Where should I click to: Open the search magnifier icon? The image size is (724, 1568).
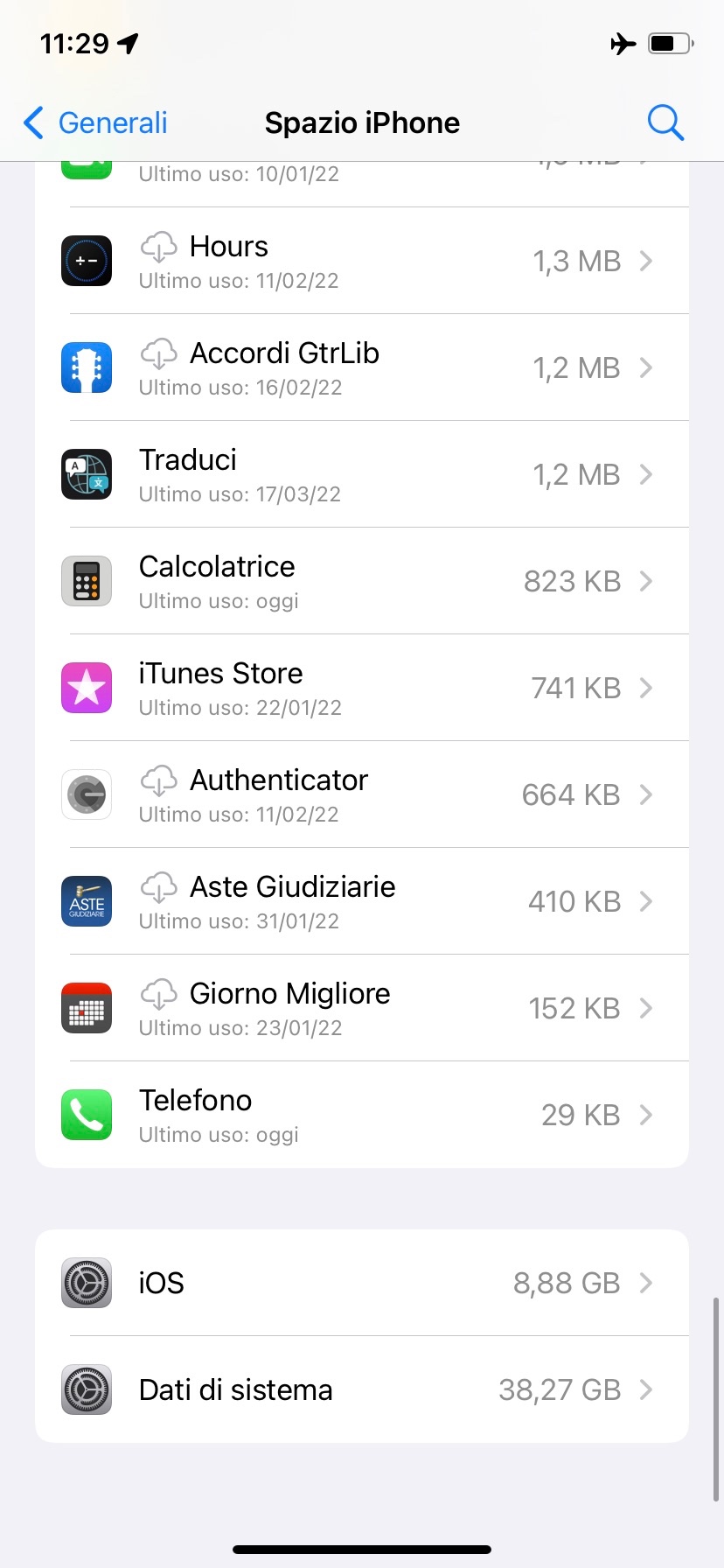[x=665, y=122]
